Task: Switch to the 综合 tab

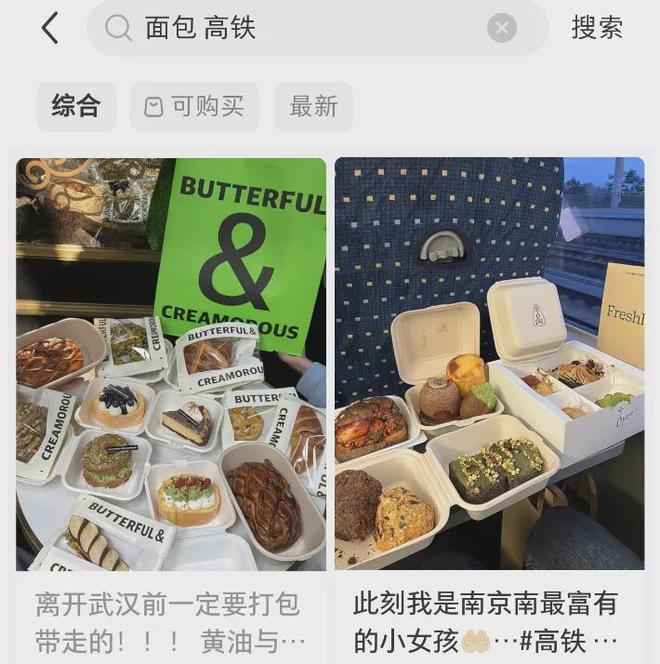Action: pyautogui.click(x=76, y=107)
